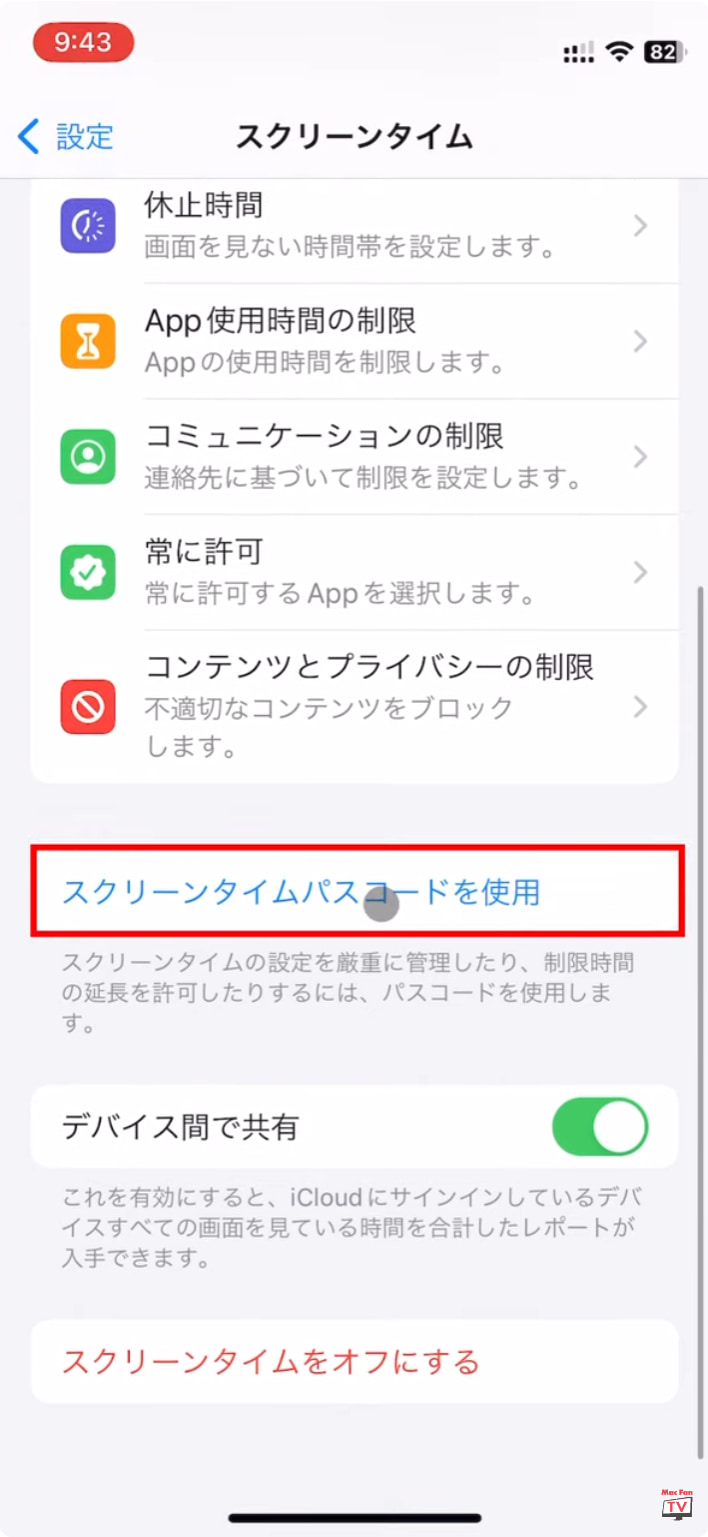Screen dimensions: 708x1537
Task: Tap スクリーンタイムパスコードを使用
Action: point(300,891)
